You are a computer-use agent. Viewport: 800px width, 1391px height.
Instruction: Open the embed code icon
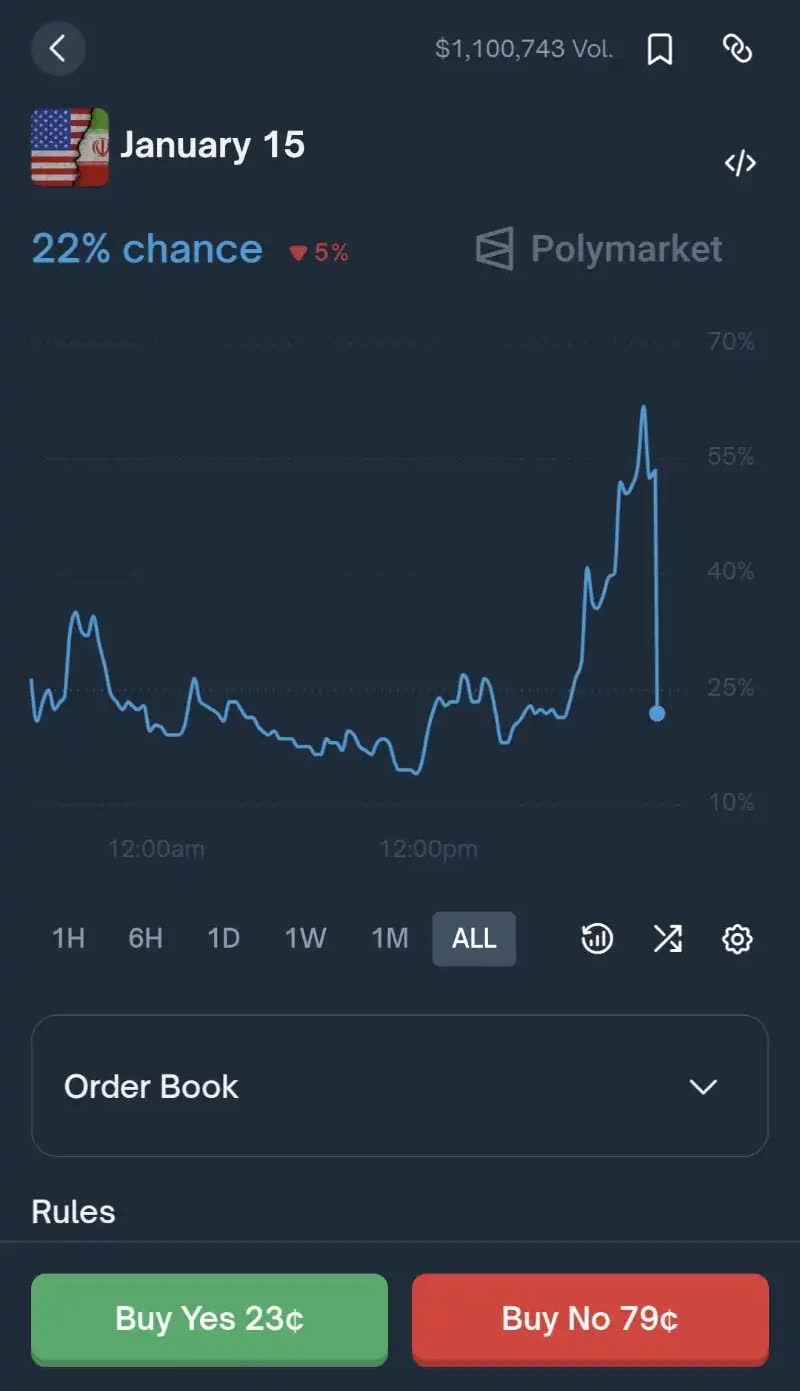point(740,164)
